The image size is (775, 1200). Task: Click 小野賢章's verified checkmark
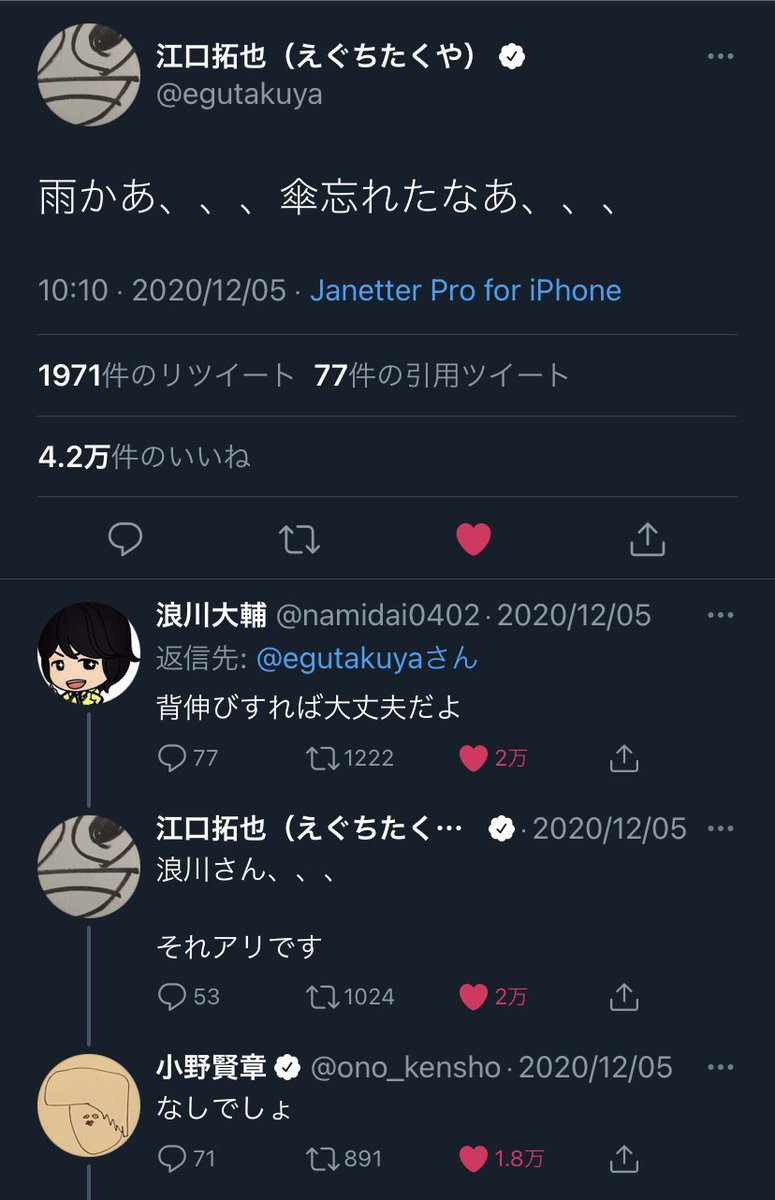(x=288, y=1066)
